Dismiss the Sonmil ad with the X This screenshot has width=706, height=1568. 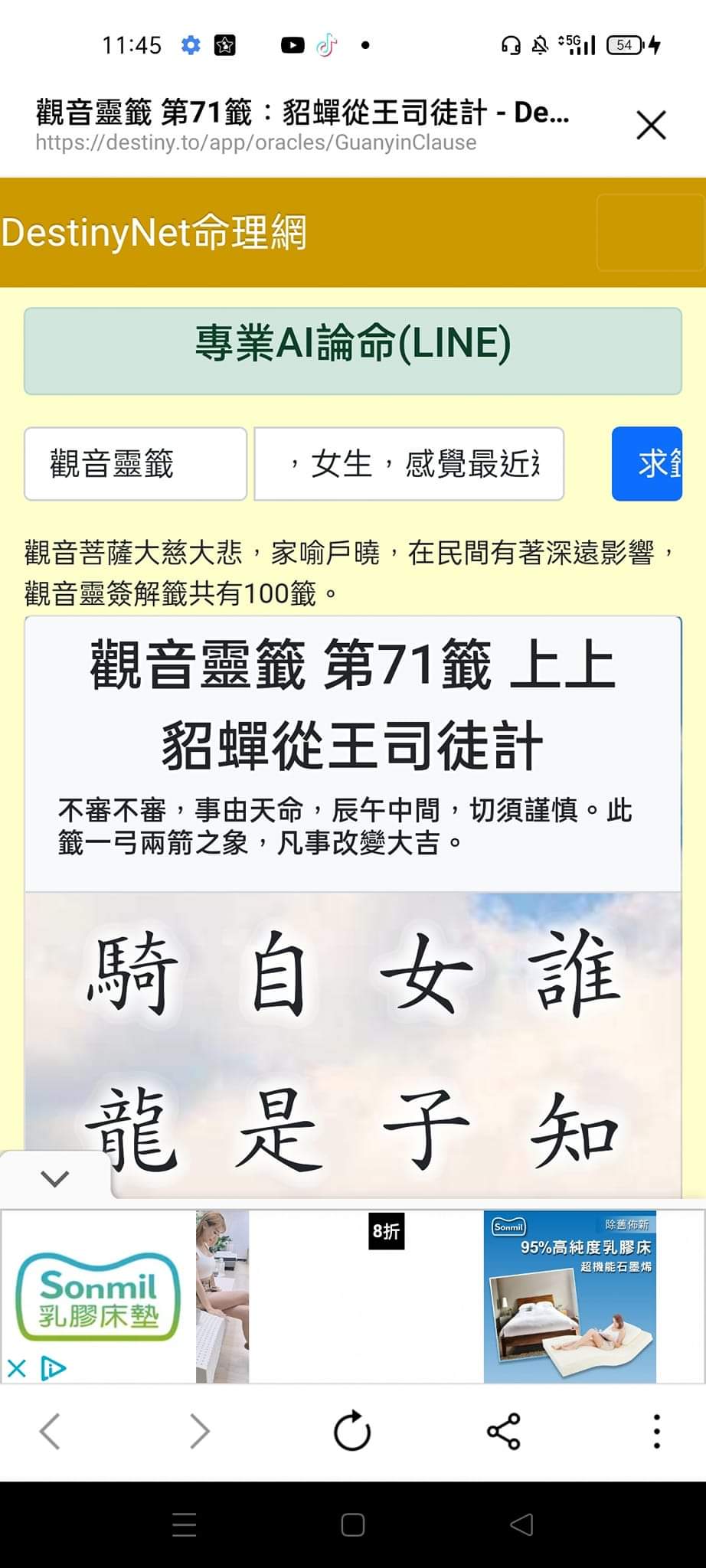tap(17, 1368)
